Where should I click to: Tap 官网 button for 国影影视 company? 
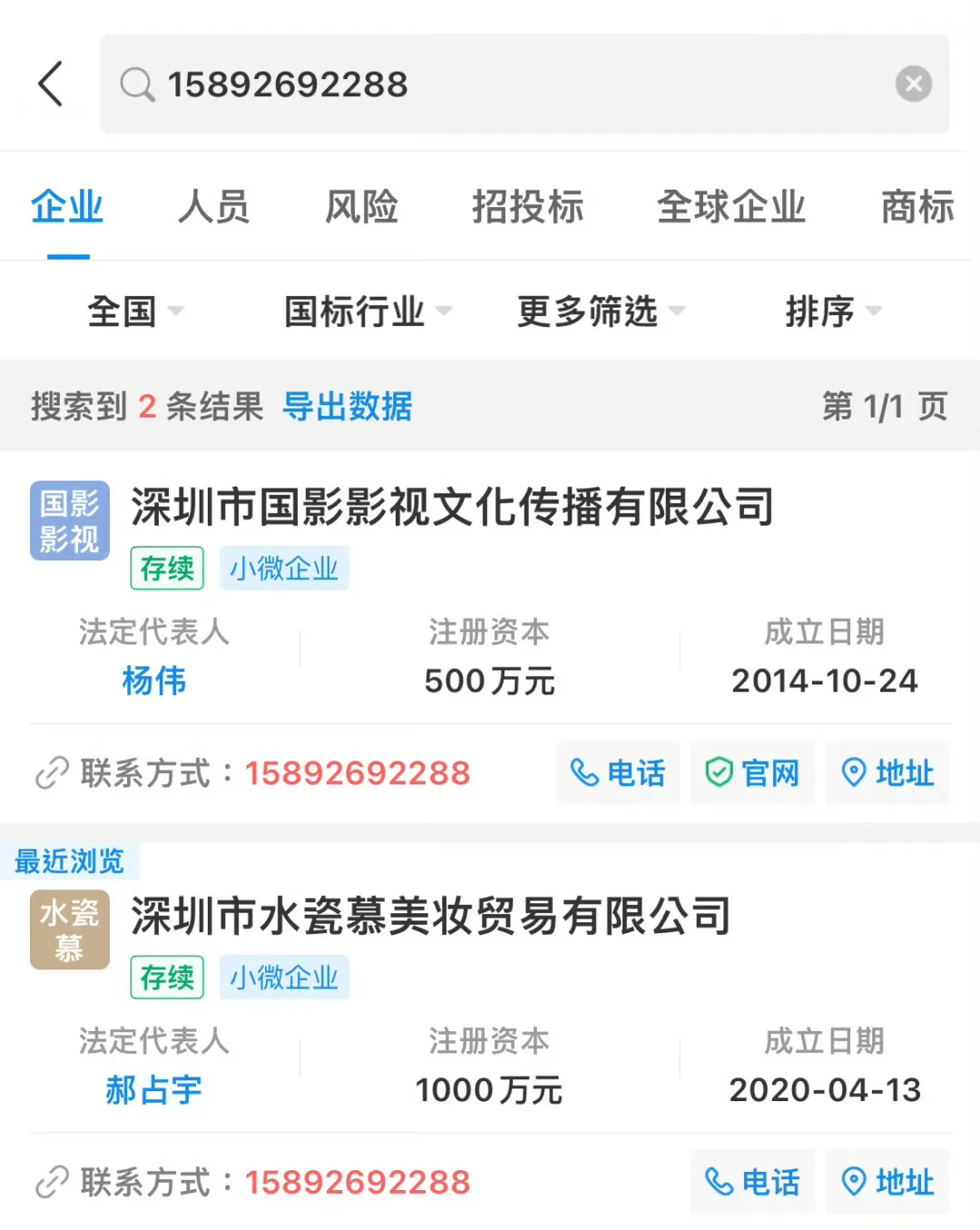(752, 773)
